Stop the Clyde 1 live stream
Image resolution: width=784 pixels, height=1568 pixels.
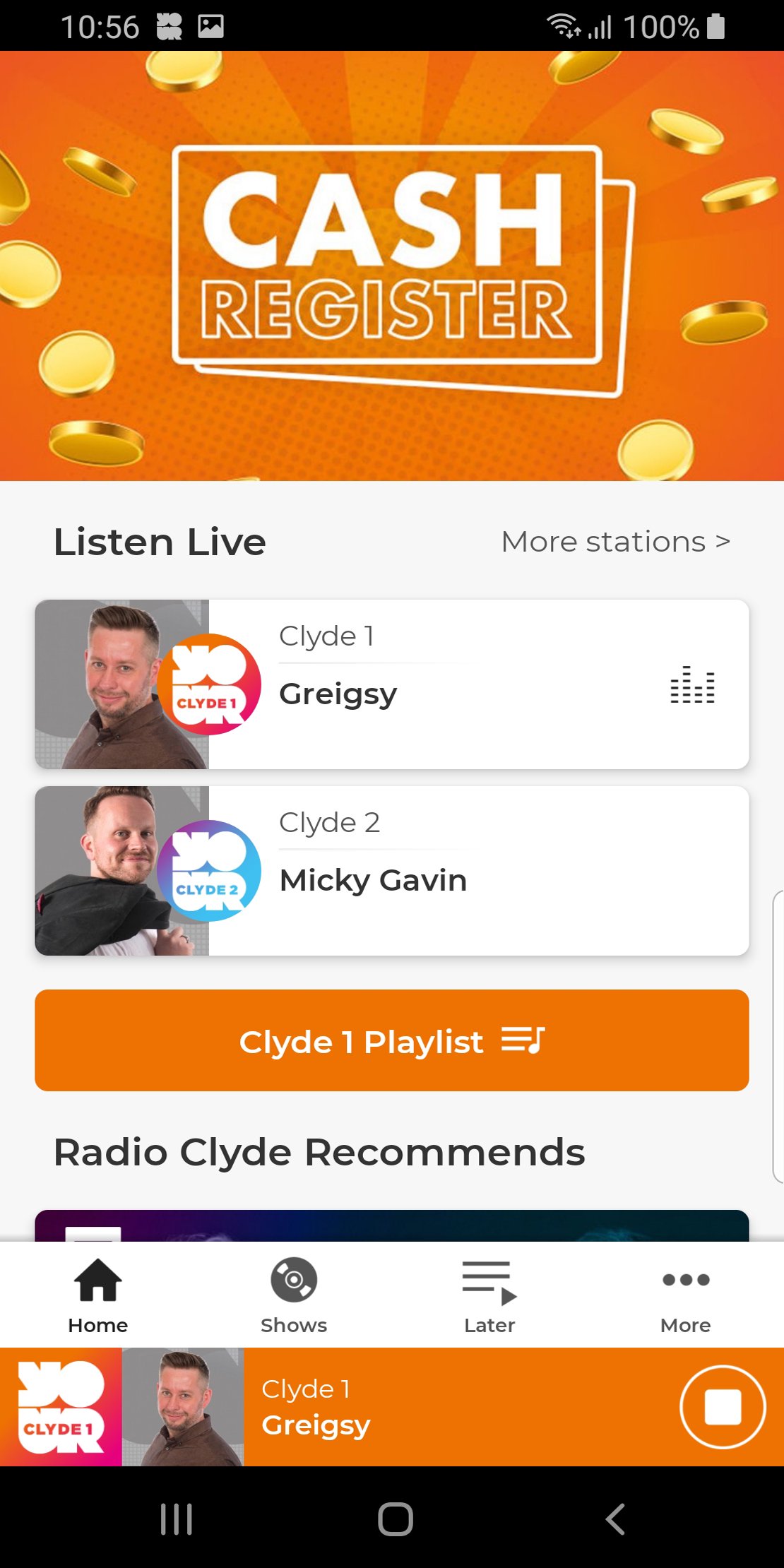[x=722, y=1407]
